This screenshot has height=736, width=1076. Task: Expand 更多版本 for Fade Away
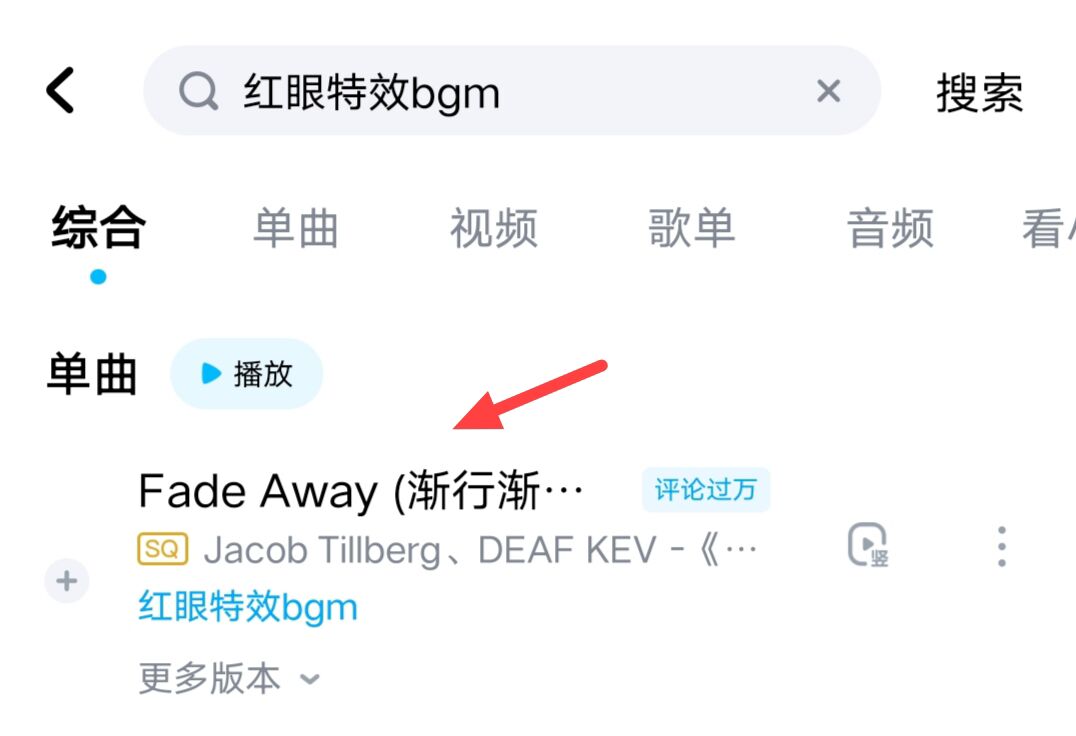click(229, 679)
